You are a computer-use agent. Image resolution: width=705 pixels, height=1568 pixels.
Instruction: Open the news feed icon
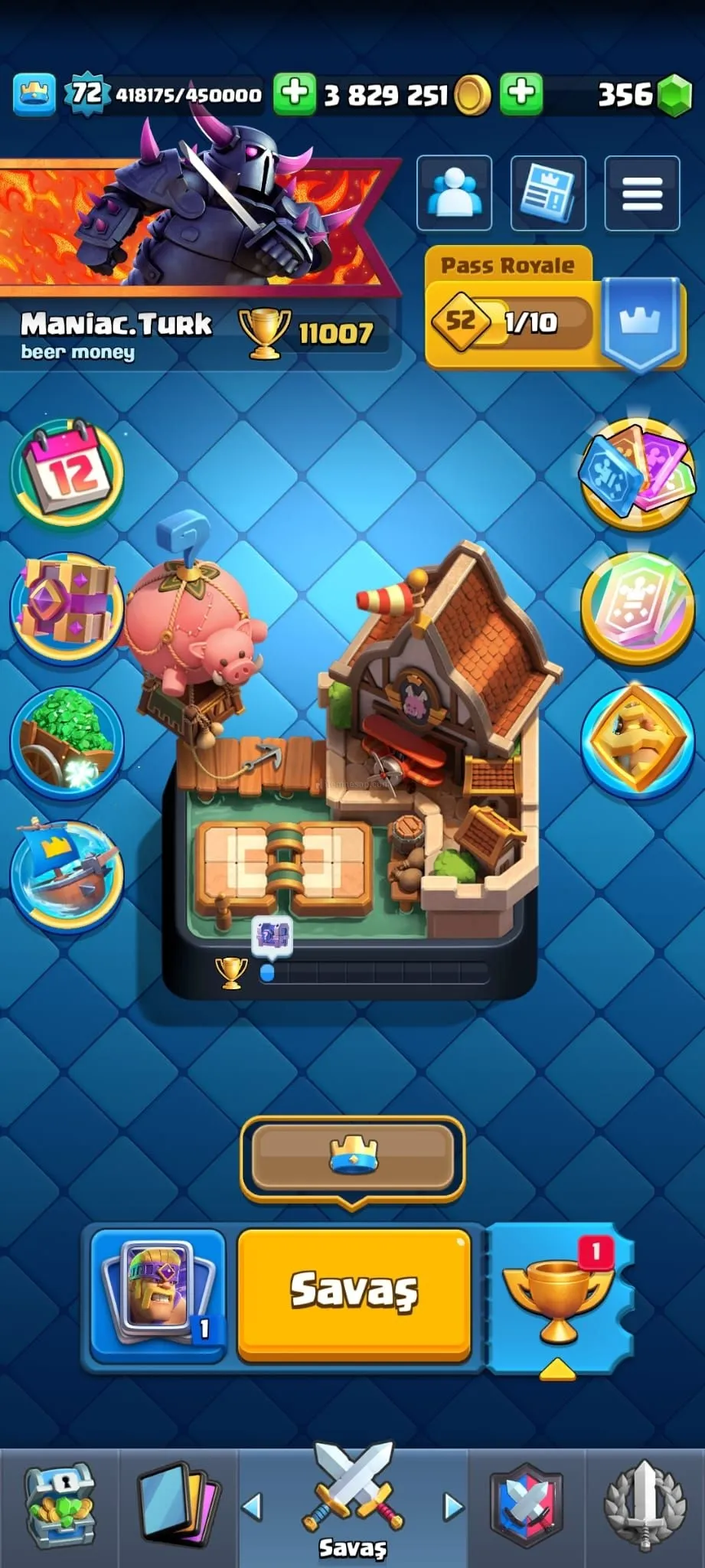pyautogui.click(x=548, y=193)
